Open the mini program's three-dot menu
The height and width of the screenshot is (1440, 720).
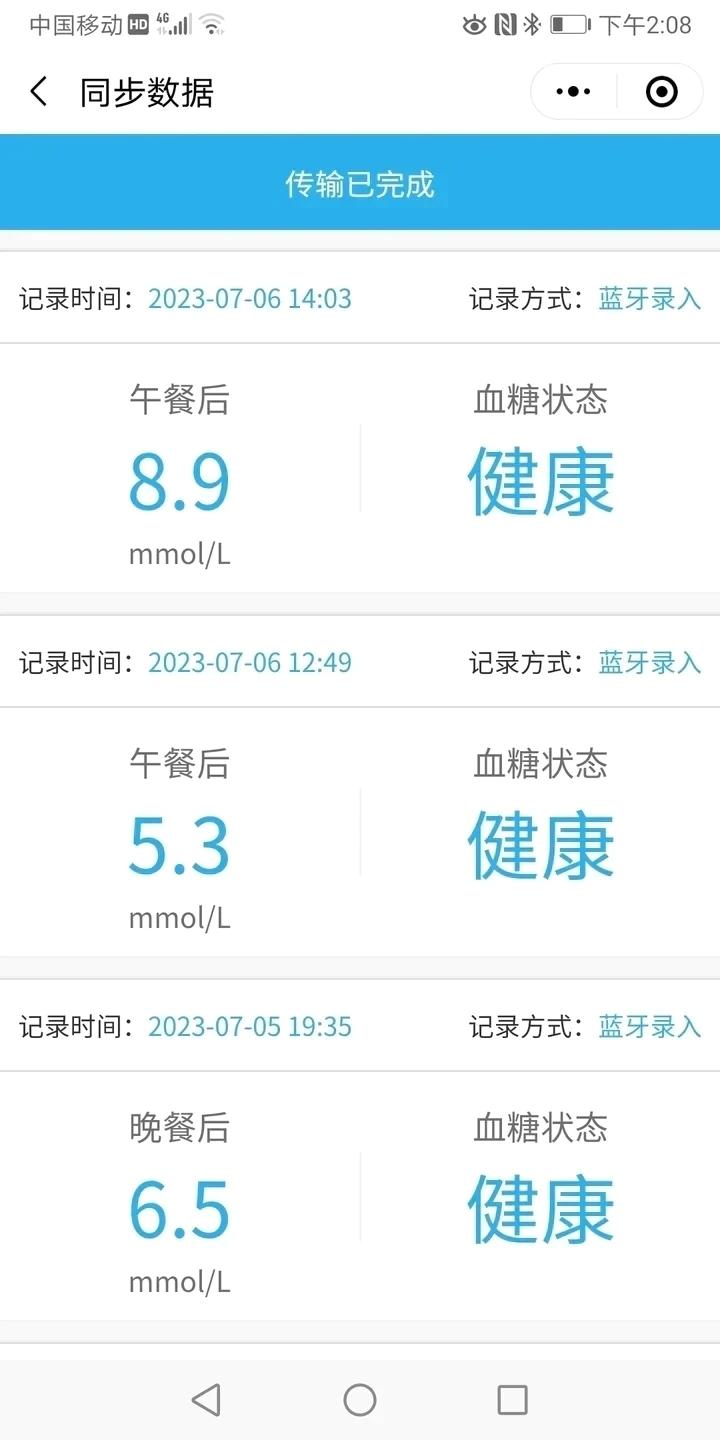pyautogui.click(x=573, y=92)
